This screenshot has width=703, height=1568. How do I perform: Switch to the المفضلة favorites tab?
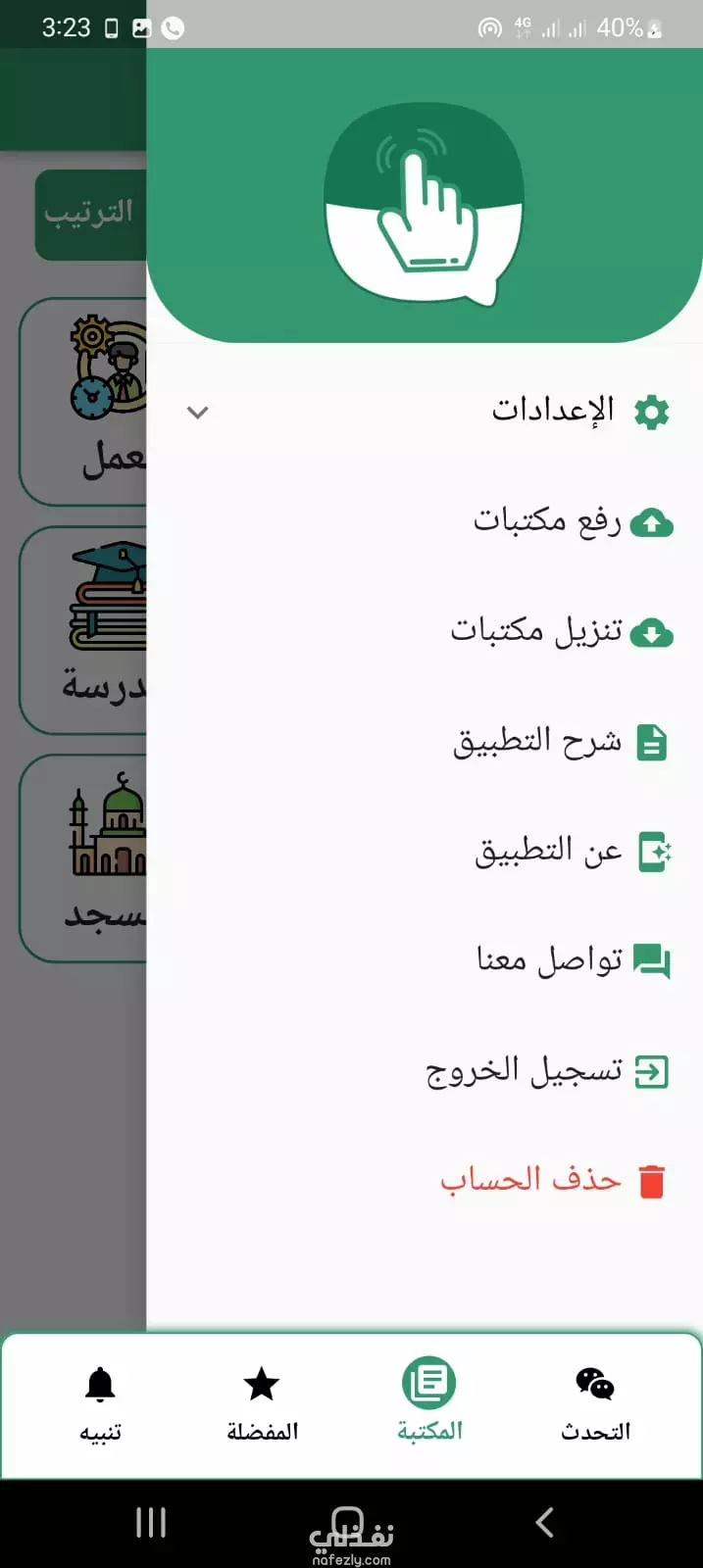click(262, 1405)
